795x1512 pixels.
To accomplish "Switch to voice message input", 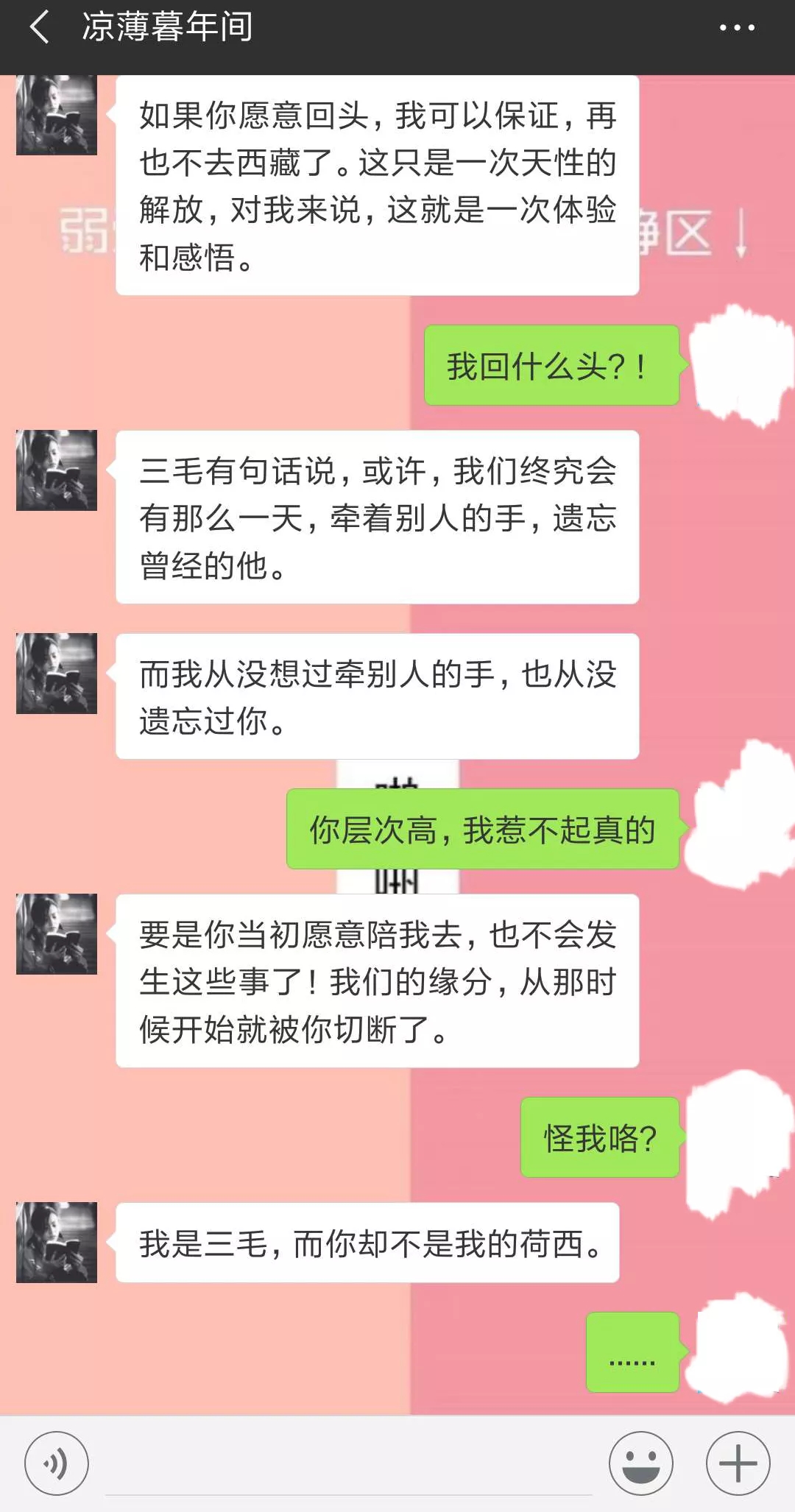I will (x=57, y=1463).
